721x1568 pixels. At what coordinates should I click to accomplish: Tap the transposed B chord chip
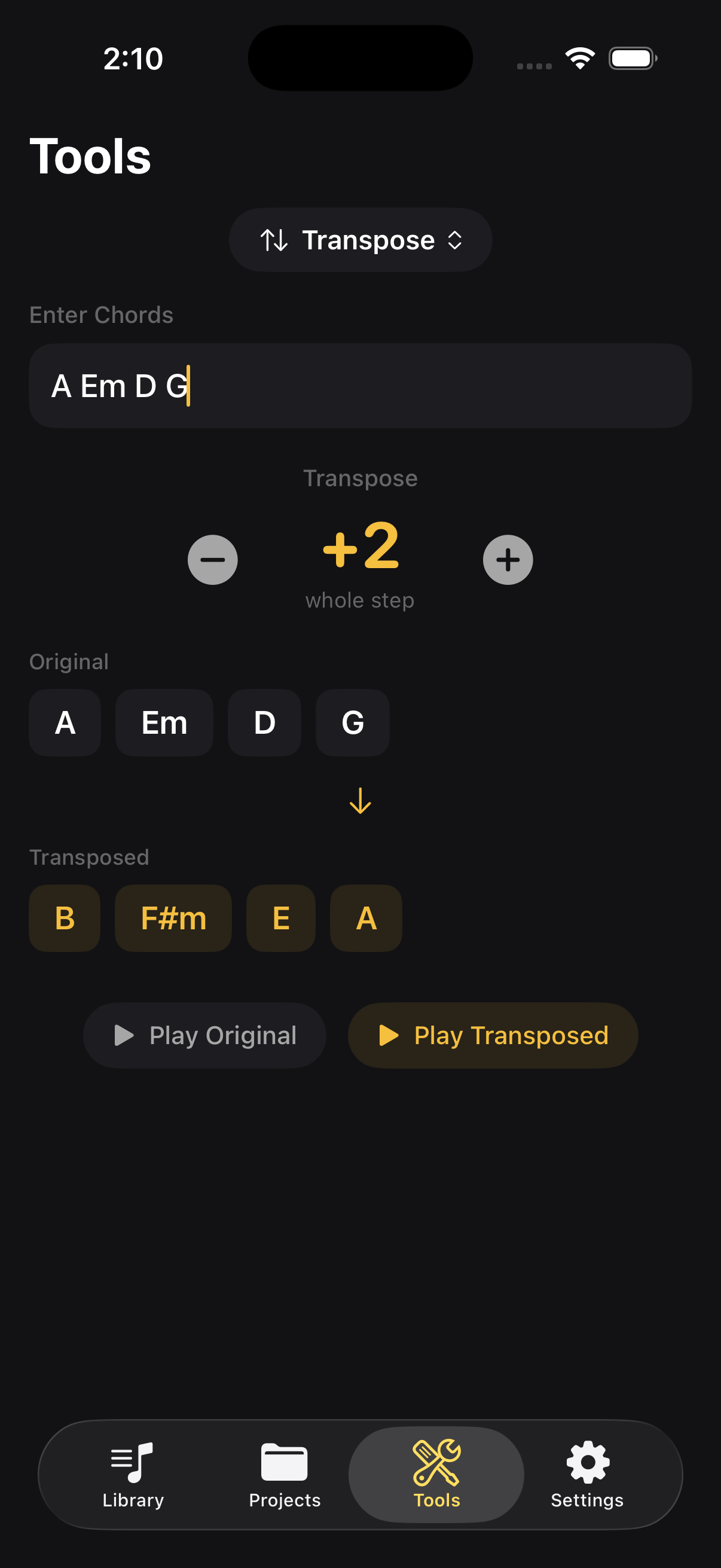64,919
